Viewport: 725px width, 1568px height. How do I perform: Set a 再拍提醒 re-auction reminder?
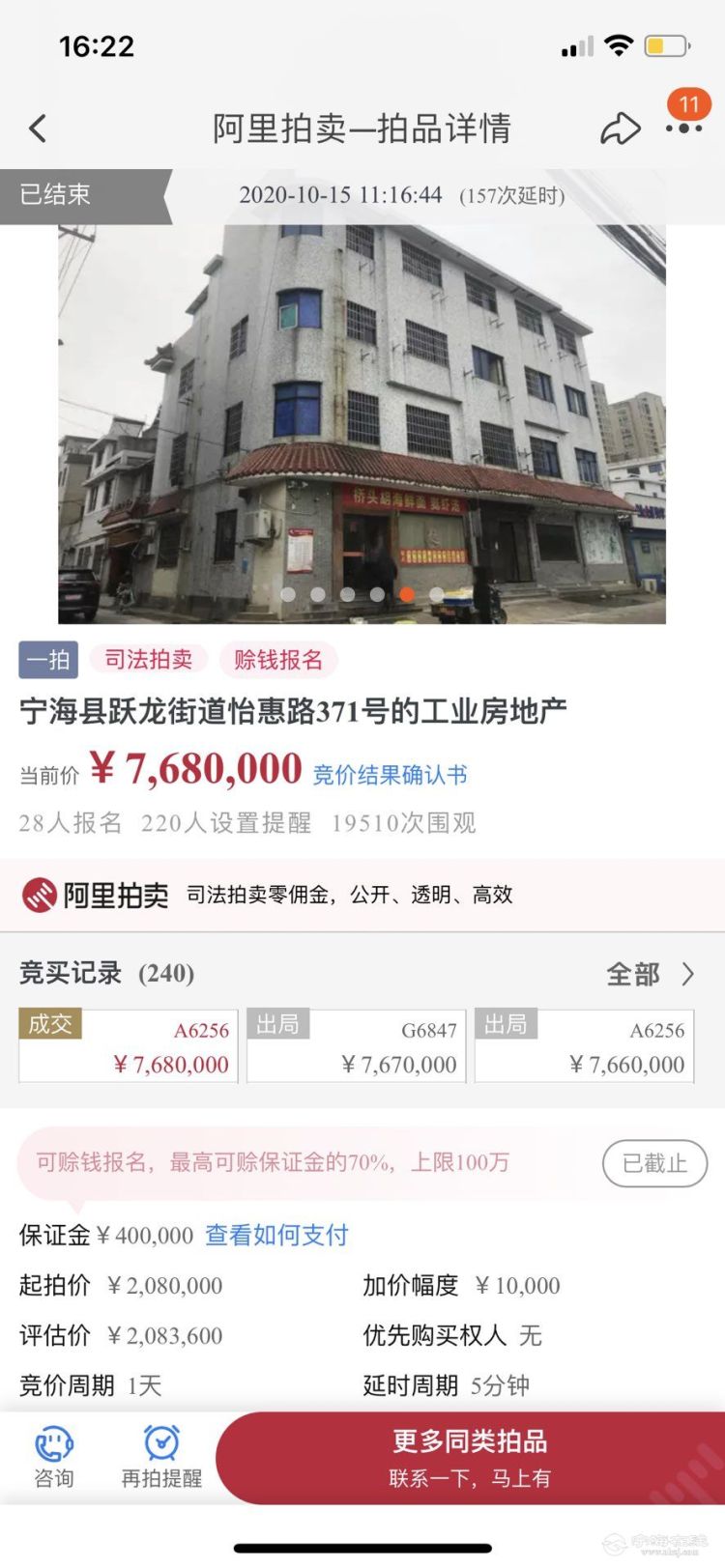point(161,1457)
